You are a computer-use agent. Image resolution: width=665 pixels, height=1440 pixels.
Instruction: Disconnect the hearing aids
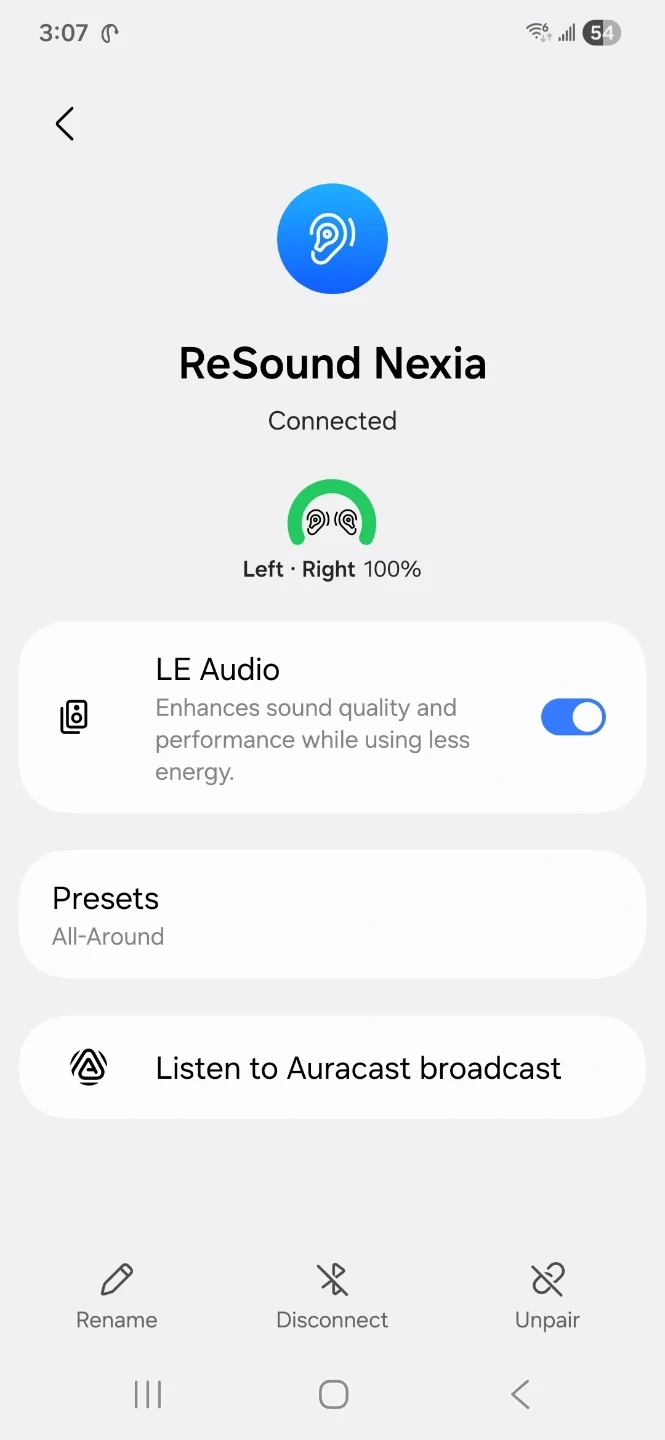point(332,1296)
